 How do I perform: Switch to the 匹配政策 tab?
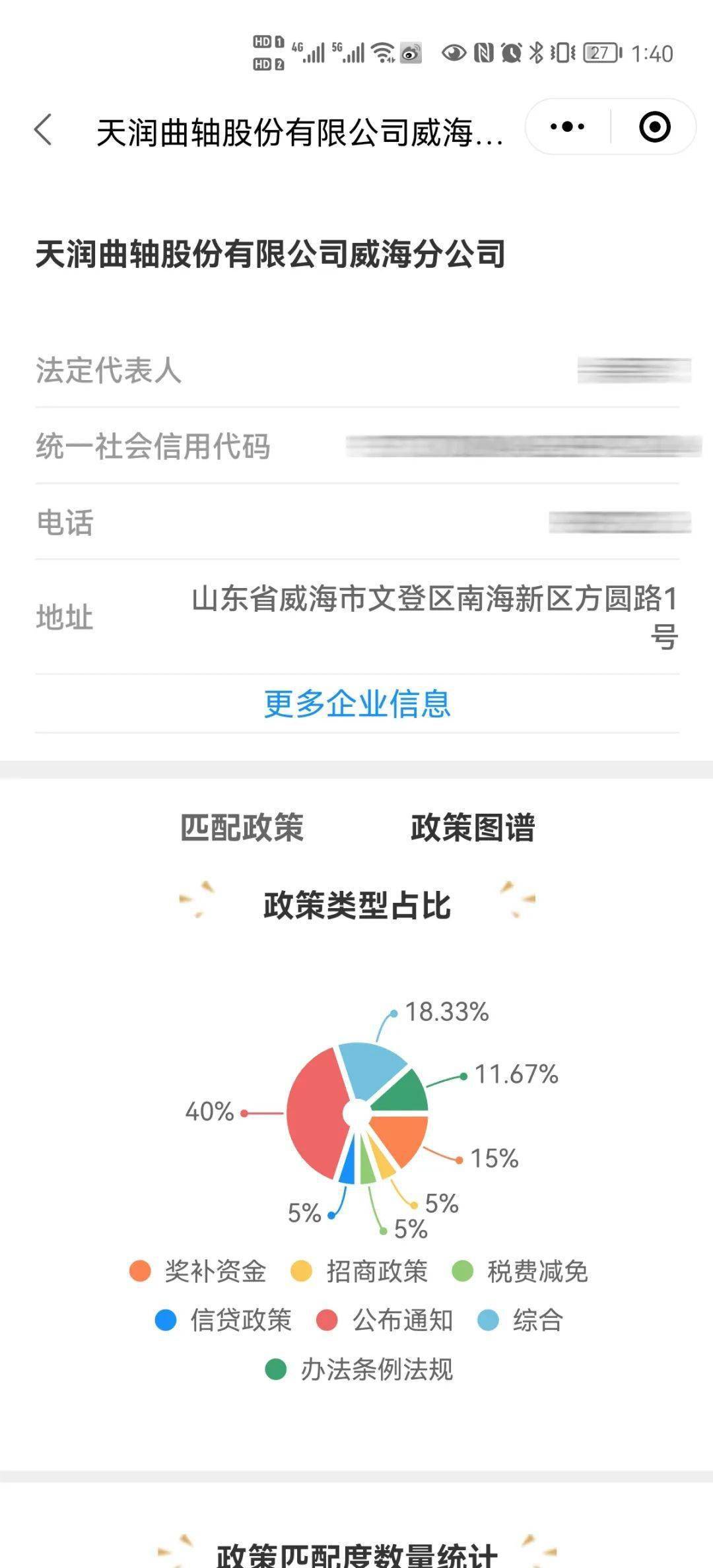click(242, 827)
